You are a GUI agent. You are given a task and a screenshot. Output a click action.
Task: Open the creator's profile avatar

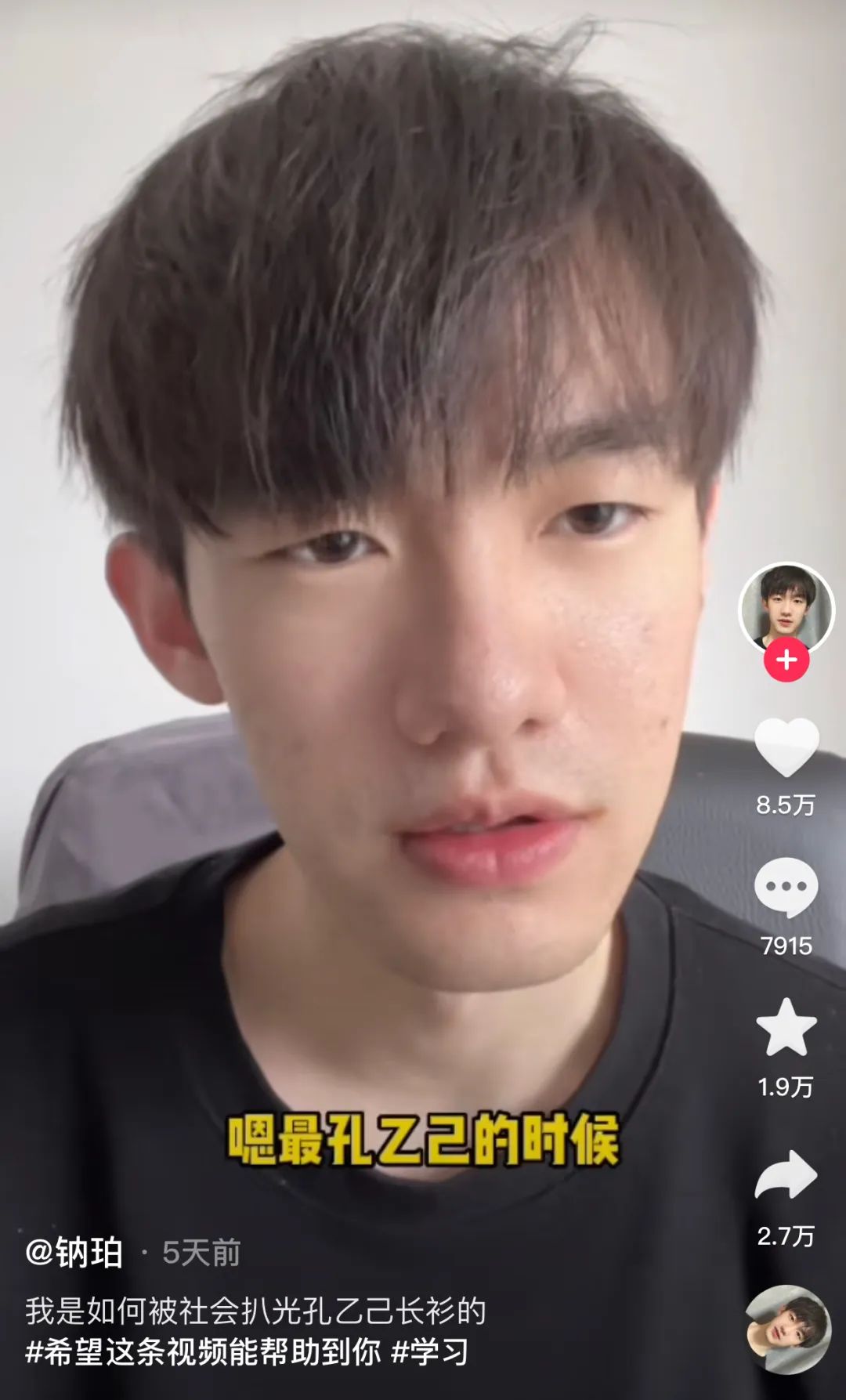tap(786, 606)
